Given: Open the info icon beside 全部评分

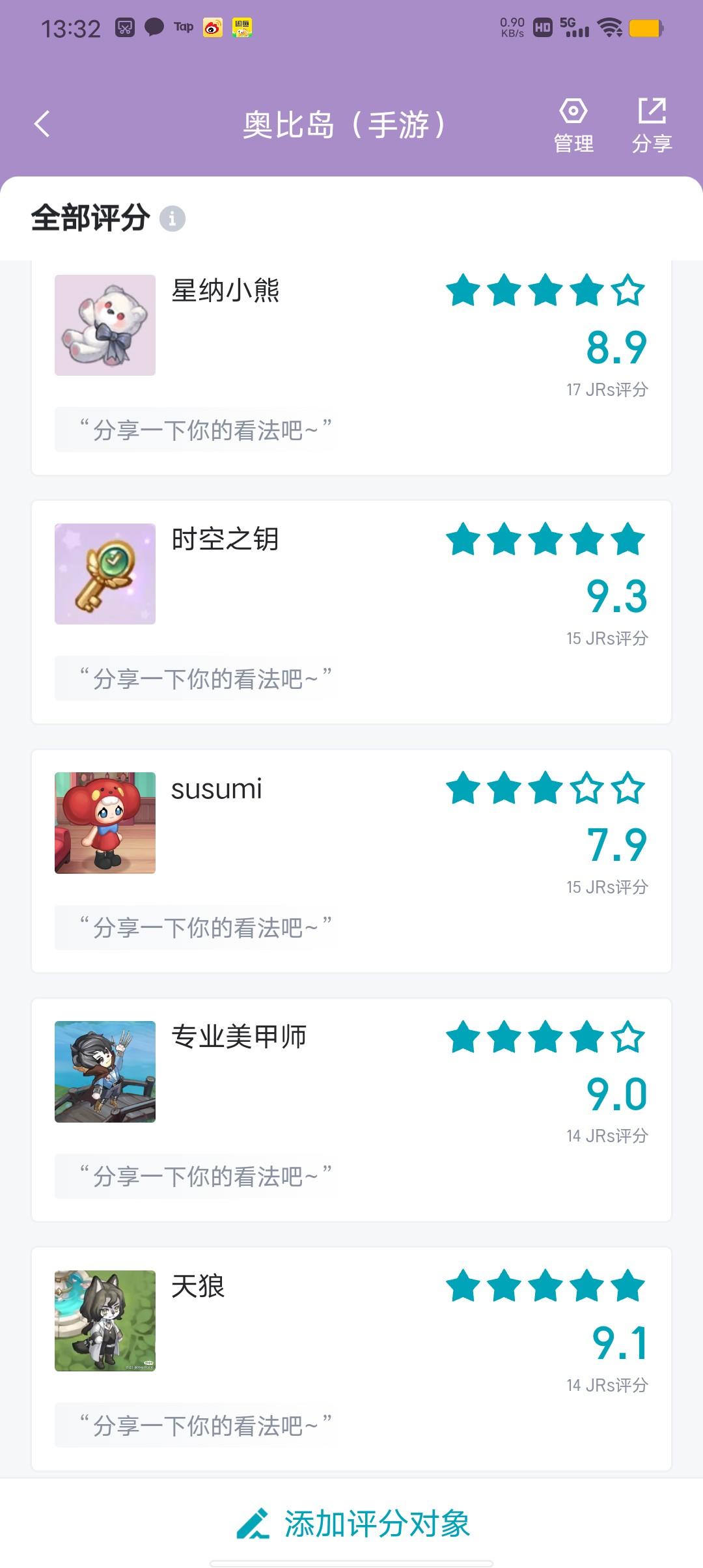Looking at the screenshot, I should [172, 219].
